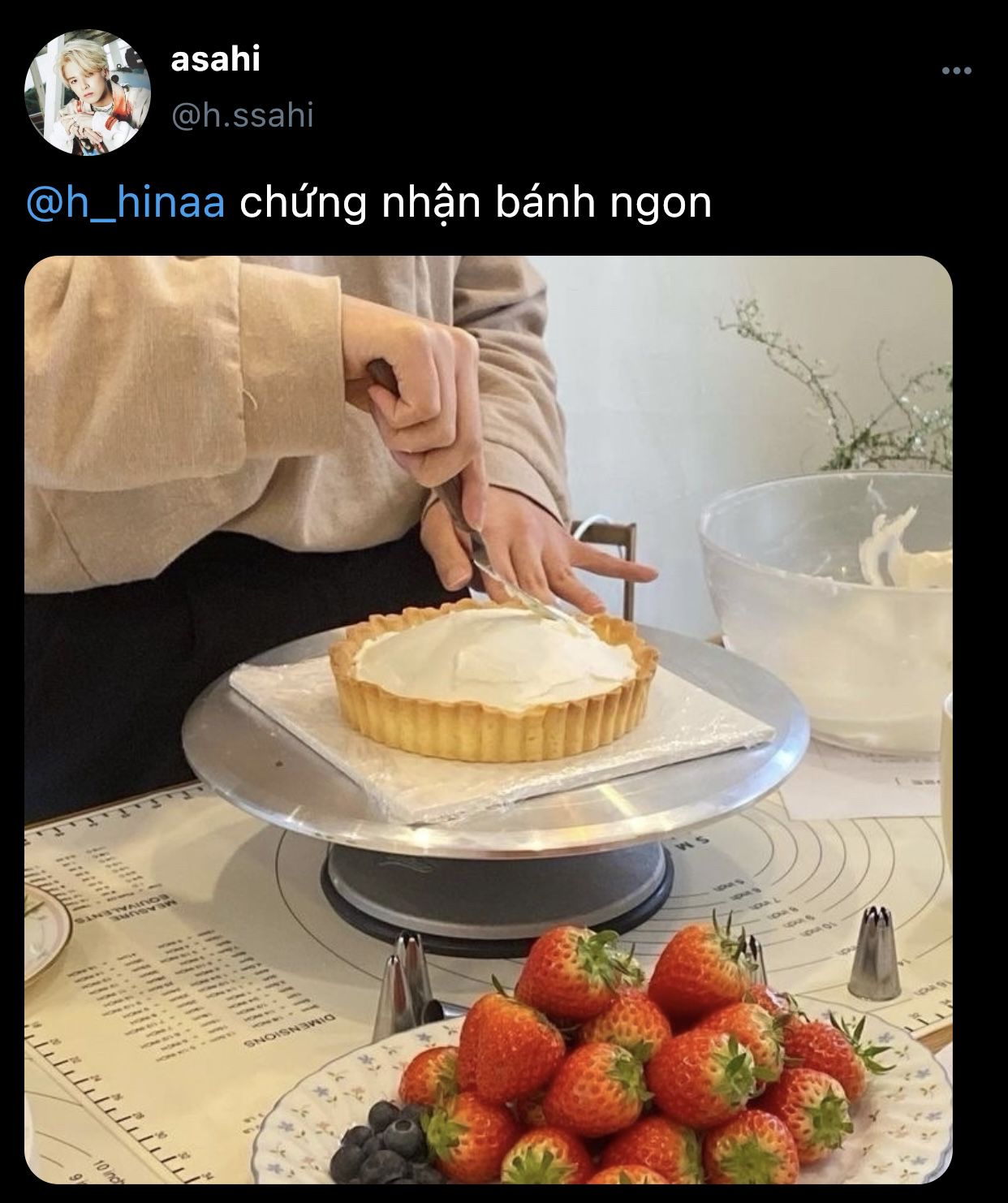Open the asahi display name
The width and height of the screenshot is (1008, 1203).
click(215, 59)
